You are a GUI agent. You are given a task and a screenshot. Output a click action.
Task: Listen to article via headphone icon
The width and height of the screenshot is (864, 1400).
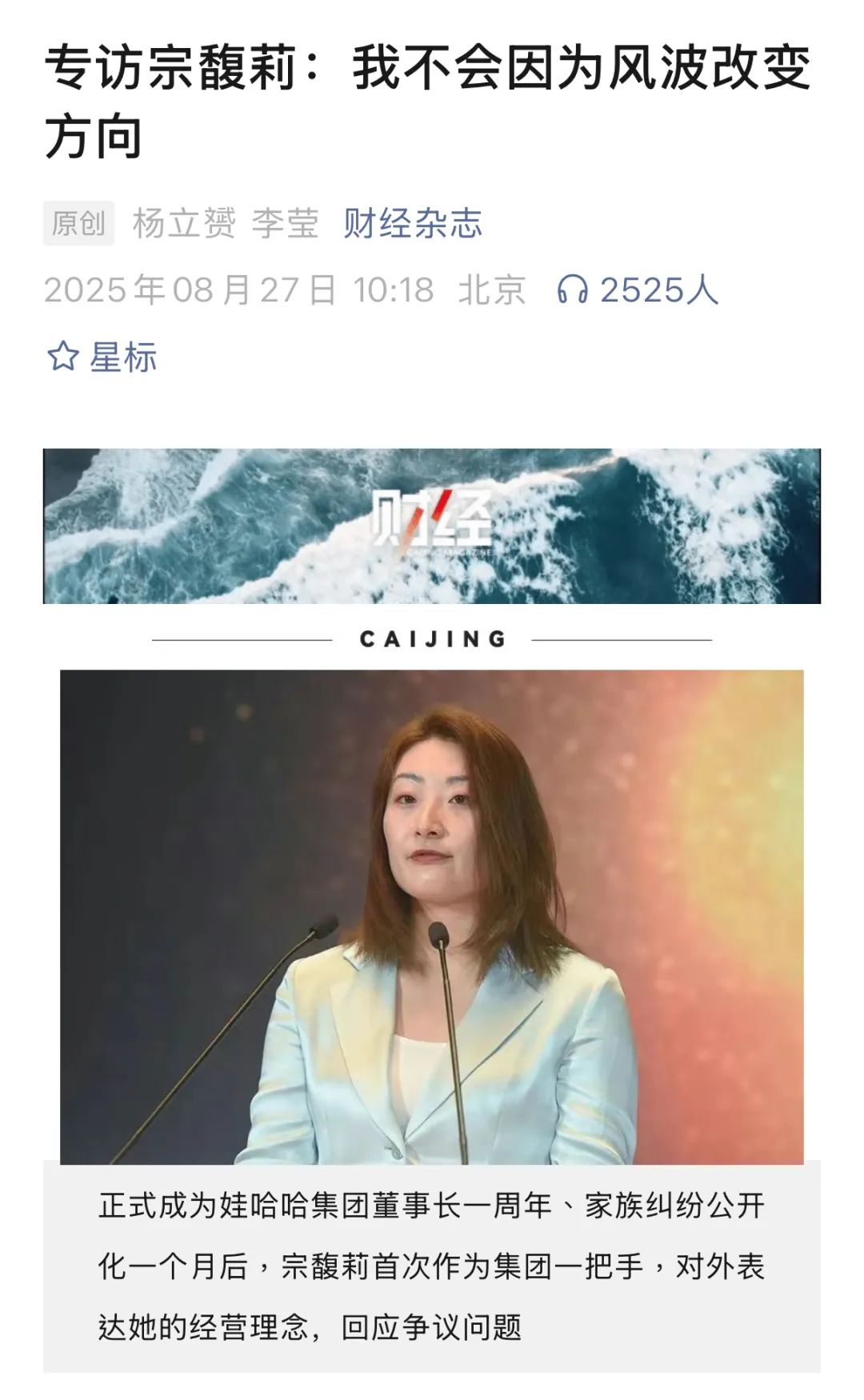573,290
